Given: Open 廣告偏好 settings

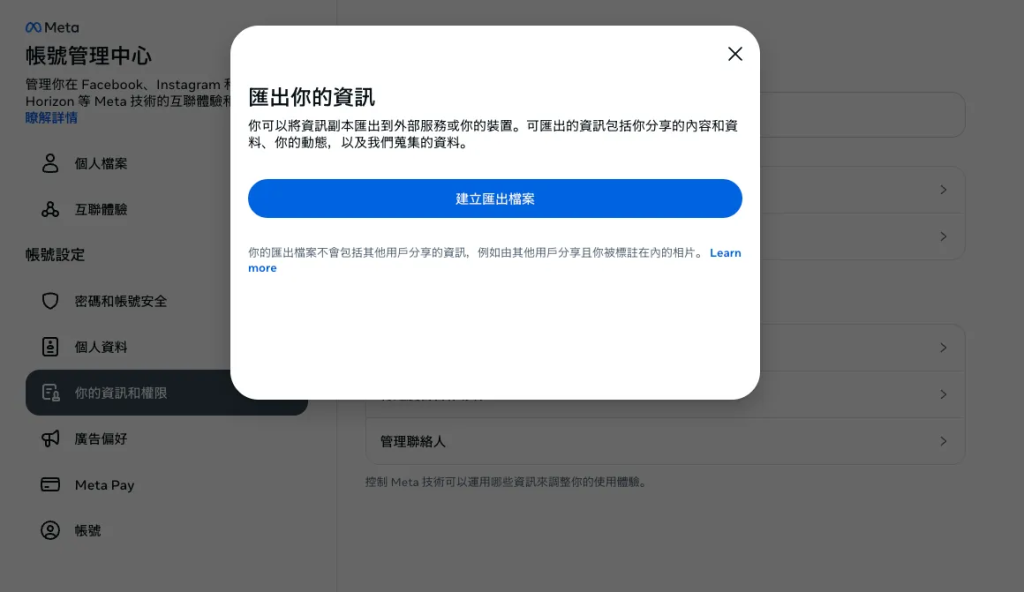Looking at the screenshot, I should click(100, 439).
